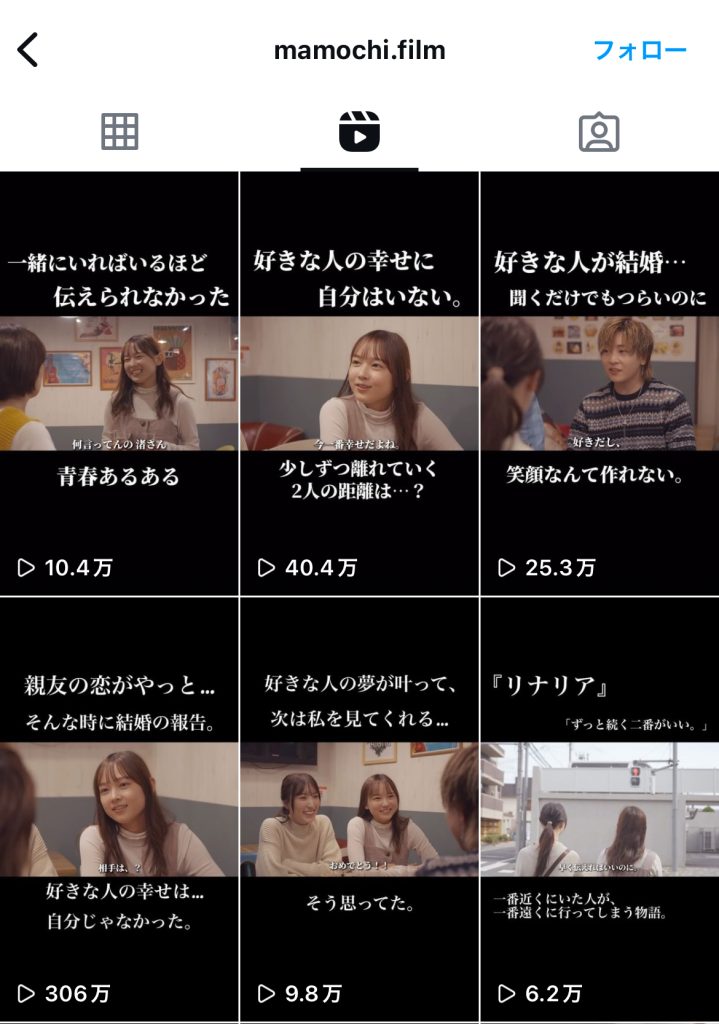Tap the フォロー follow button
719x1024 pixels.
pos(639,50)
